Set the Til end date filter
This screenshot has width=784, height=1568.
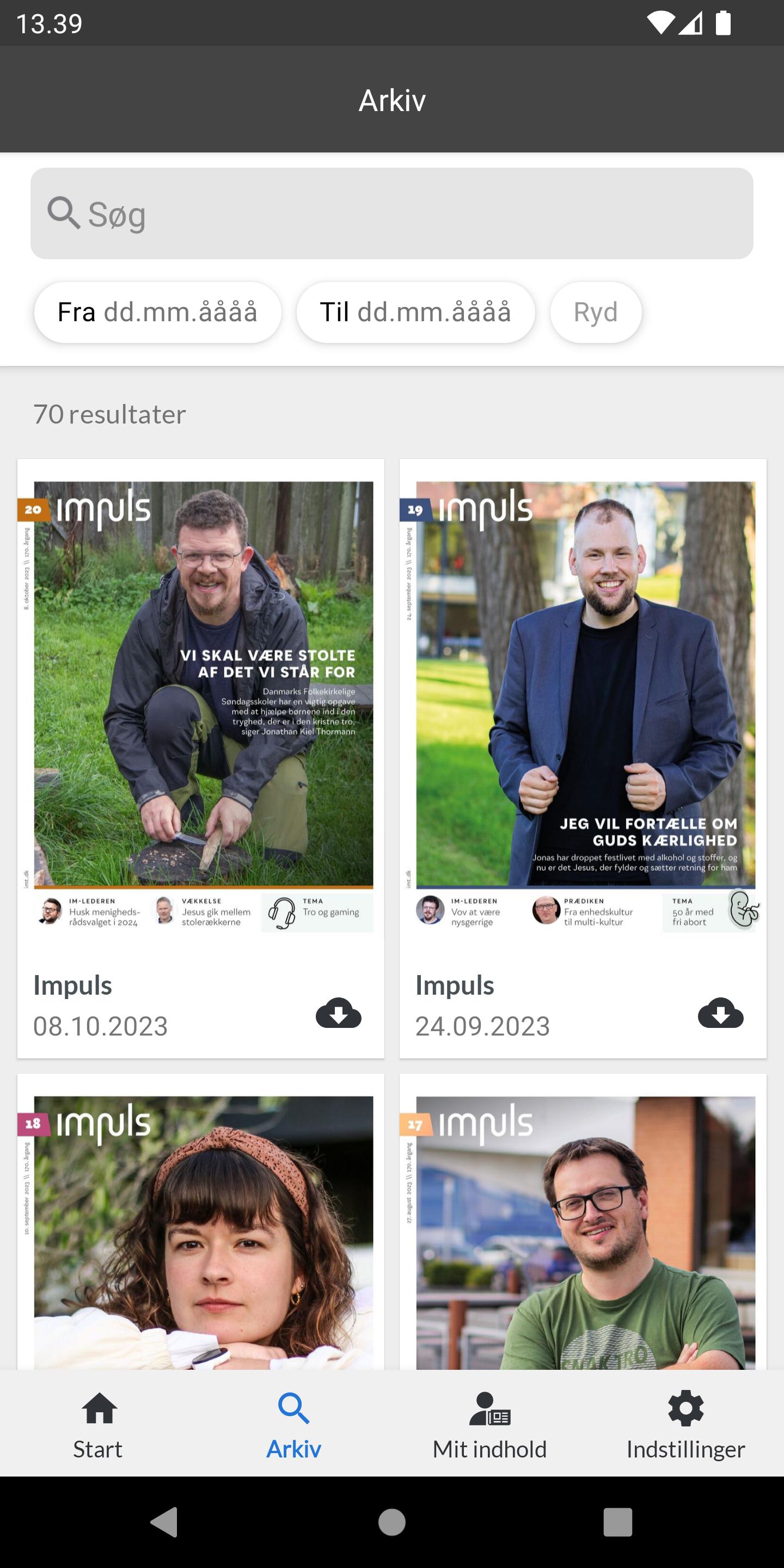coord(416,313)
